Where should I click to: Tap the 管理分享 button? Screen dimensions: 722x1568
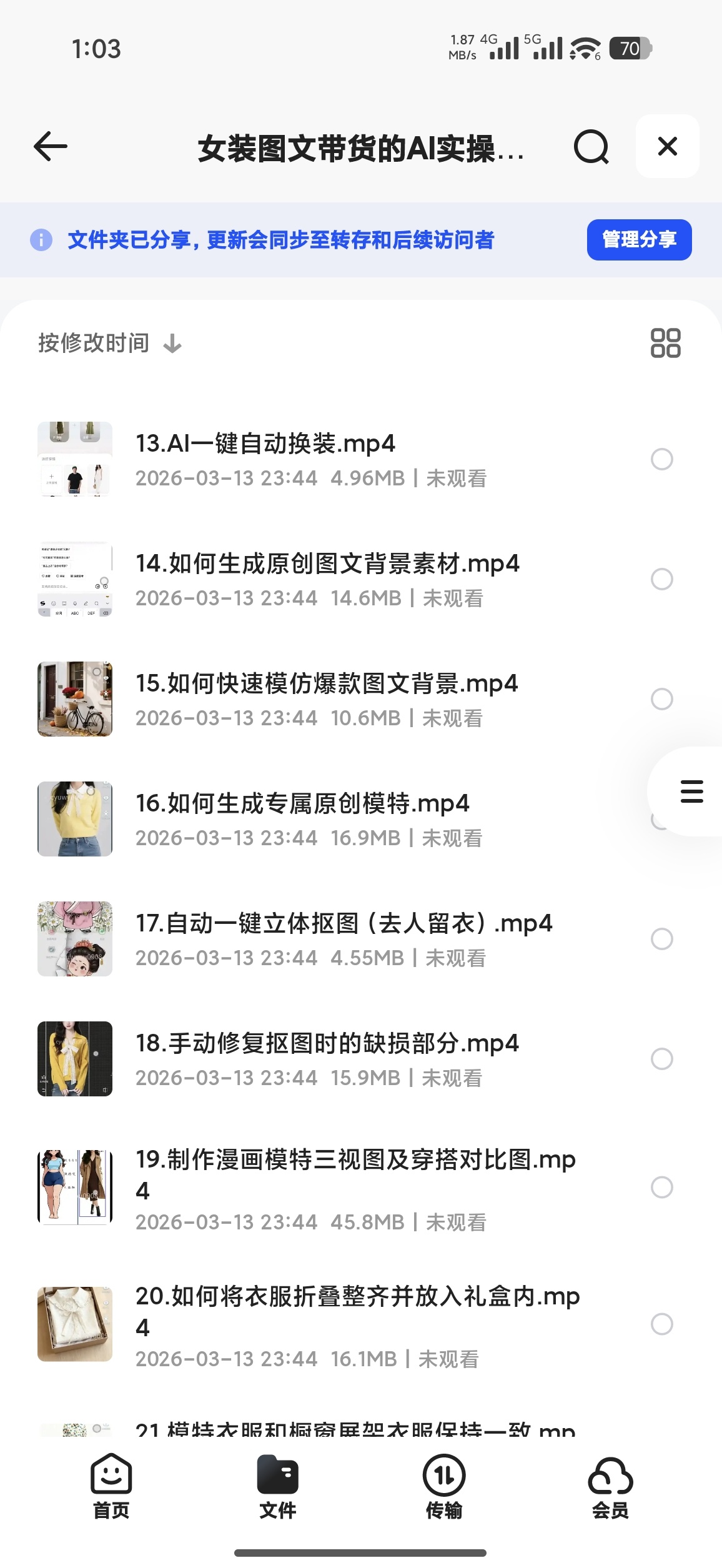639,239
